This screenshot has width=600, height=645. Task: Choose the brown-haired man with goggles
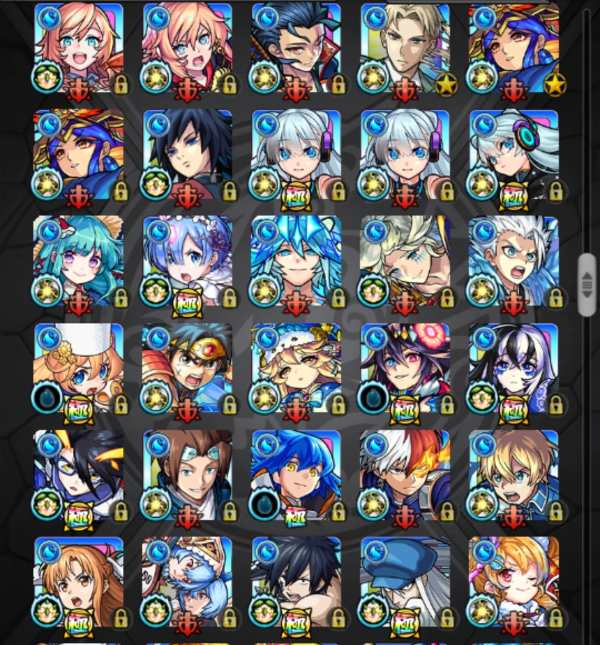(188, 477)
